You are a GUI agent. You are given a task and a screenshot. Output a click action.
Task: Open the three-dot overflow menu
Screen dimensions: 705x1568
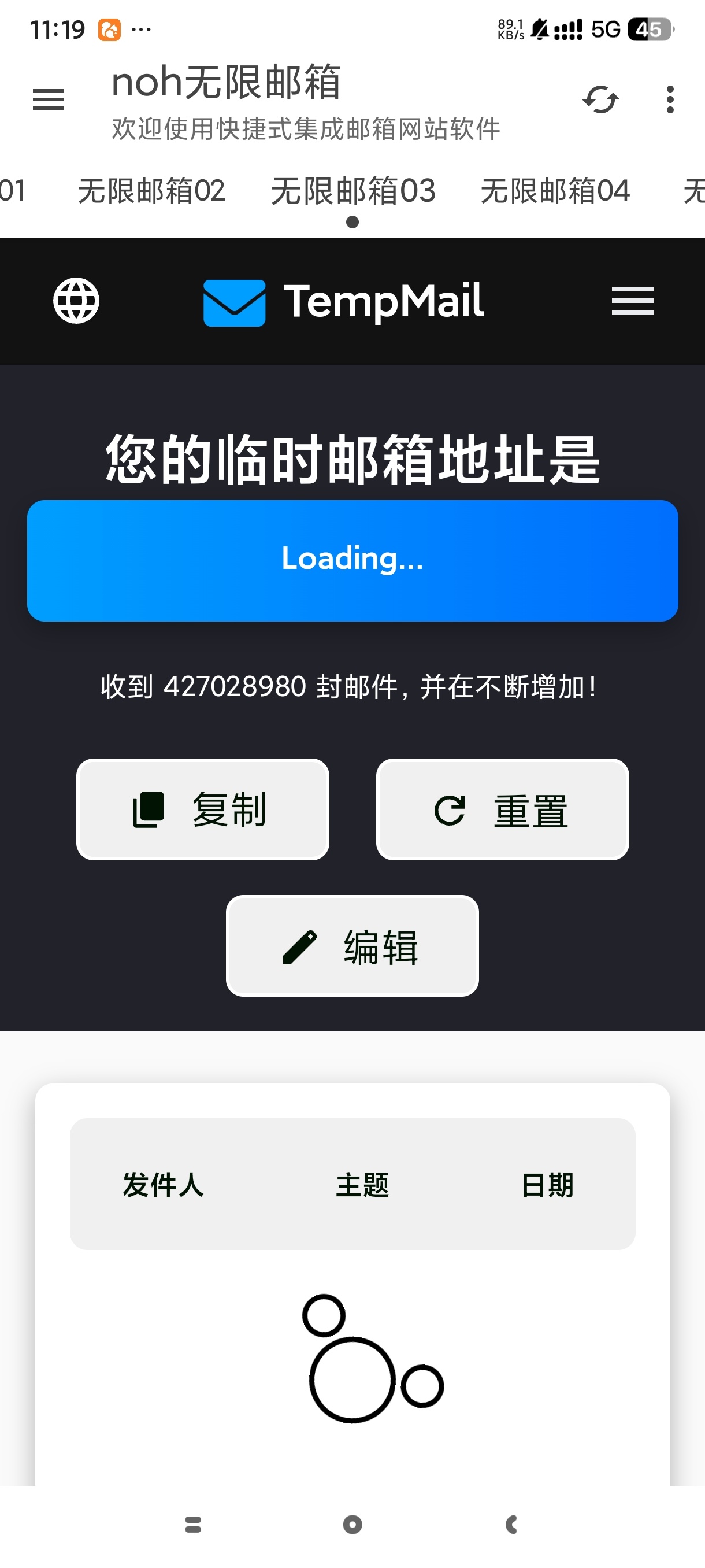[670, 99]
